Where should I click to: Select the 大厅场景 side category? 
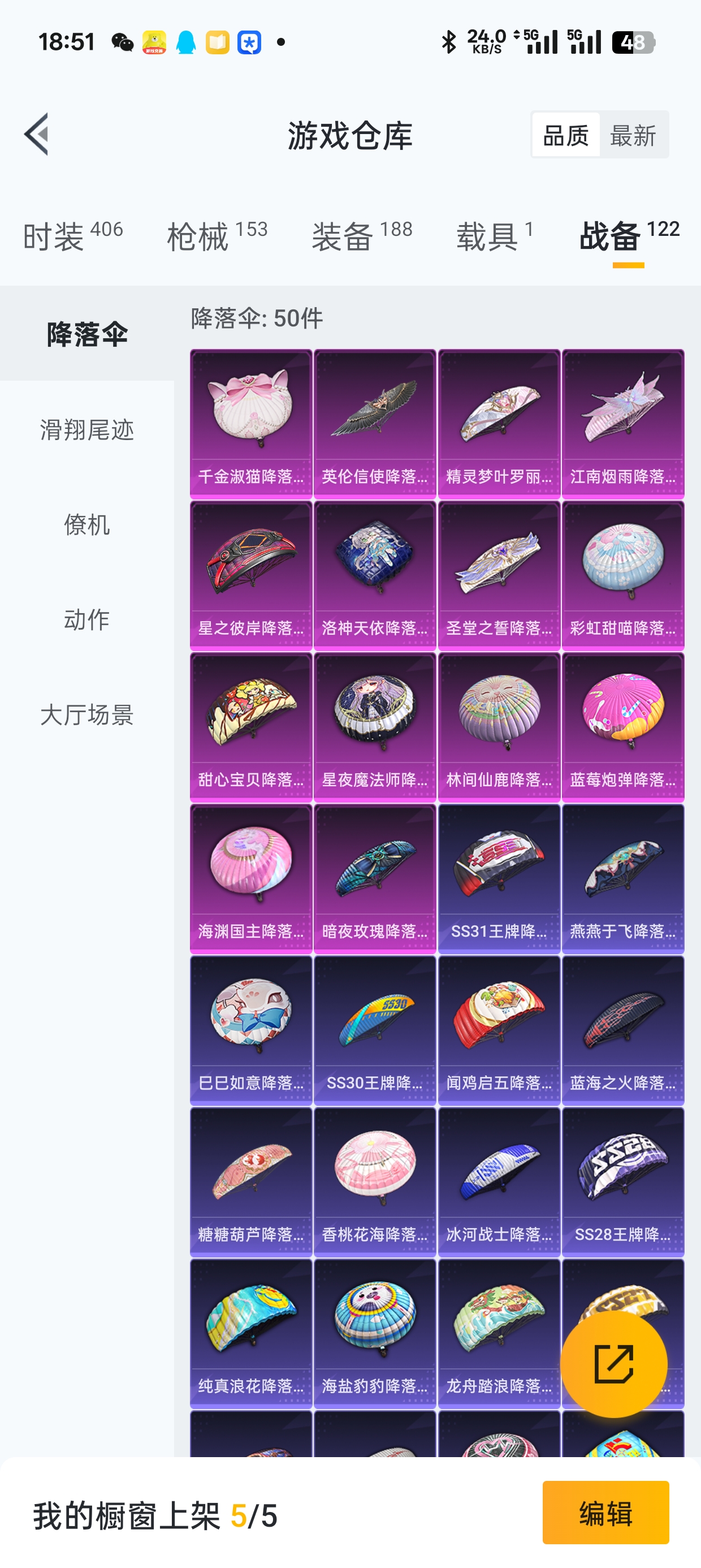87,714
